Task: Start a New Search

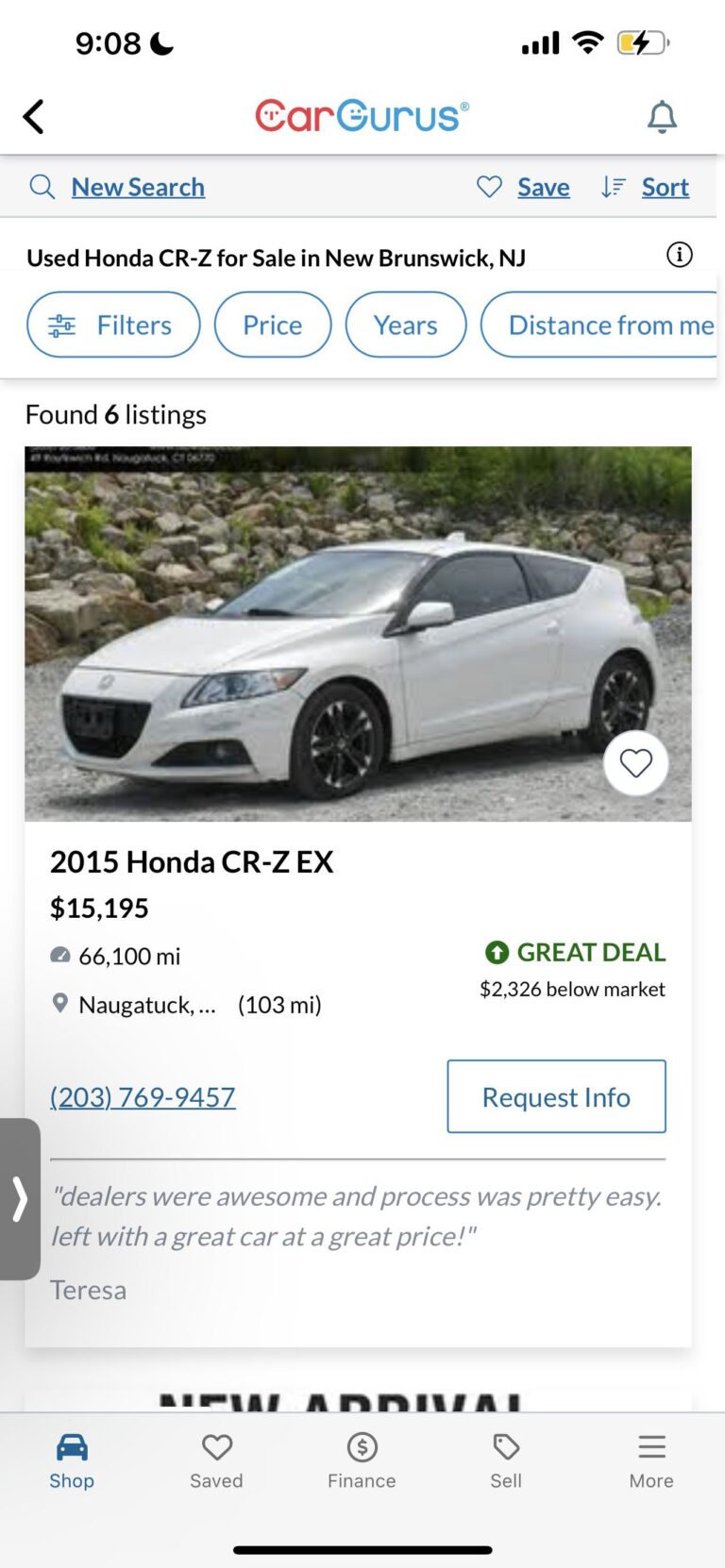Action: (x=138, y=186)
